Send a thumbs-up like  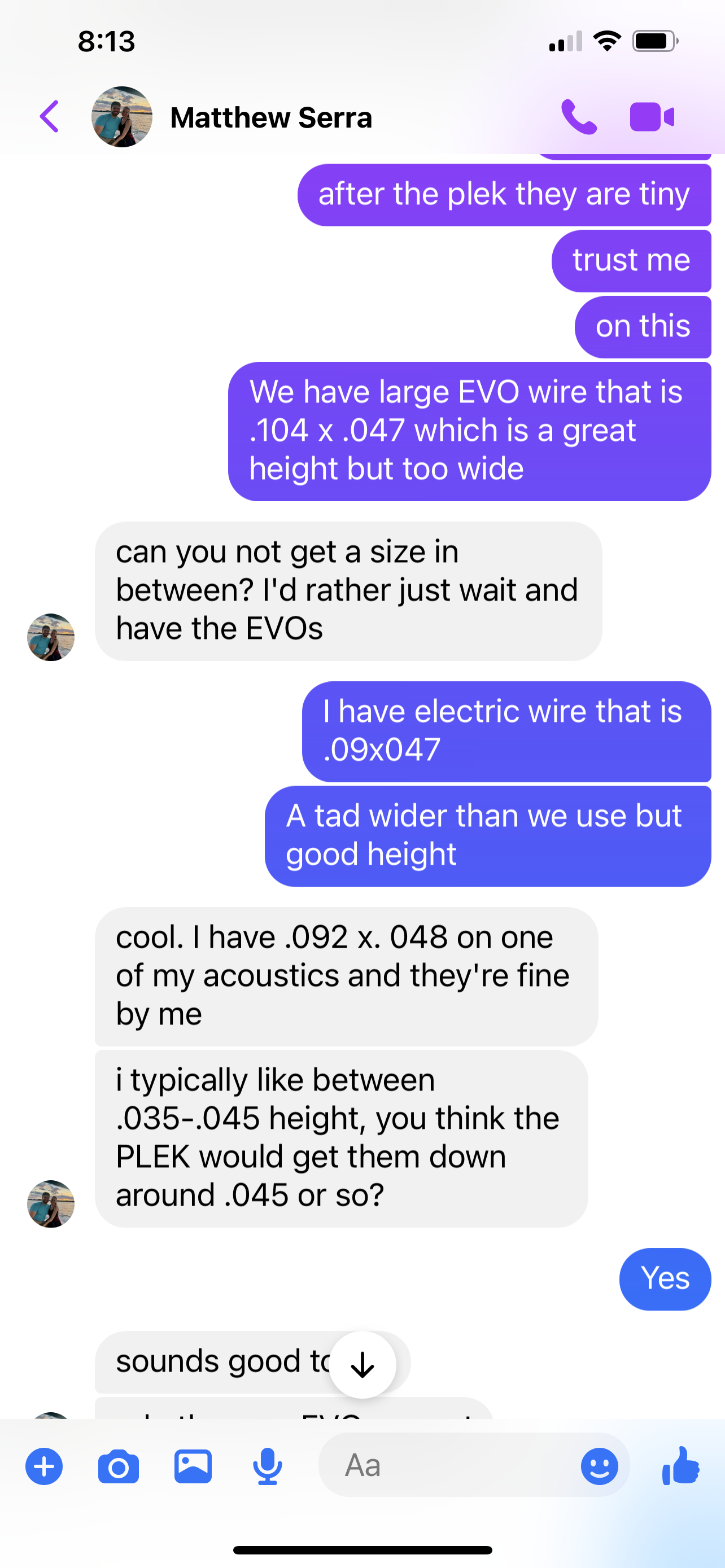[x=680, y=1466]
